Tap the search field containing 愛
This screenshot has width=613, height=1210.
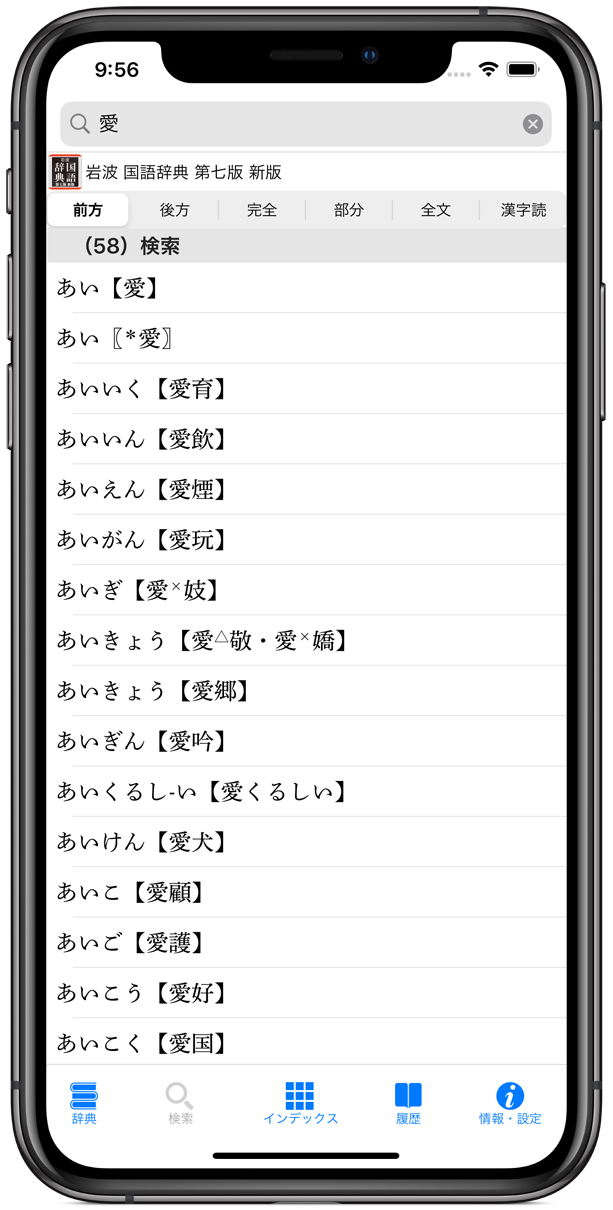tap(300, 124)
